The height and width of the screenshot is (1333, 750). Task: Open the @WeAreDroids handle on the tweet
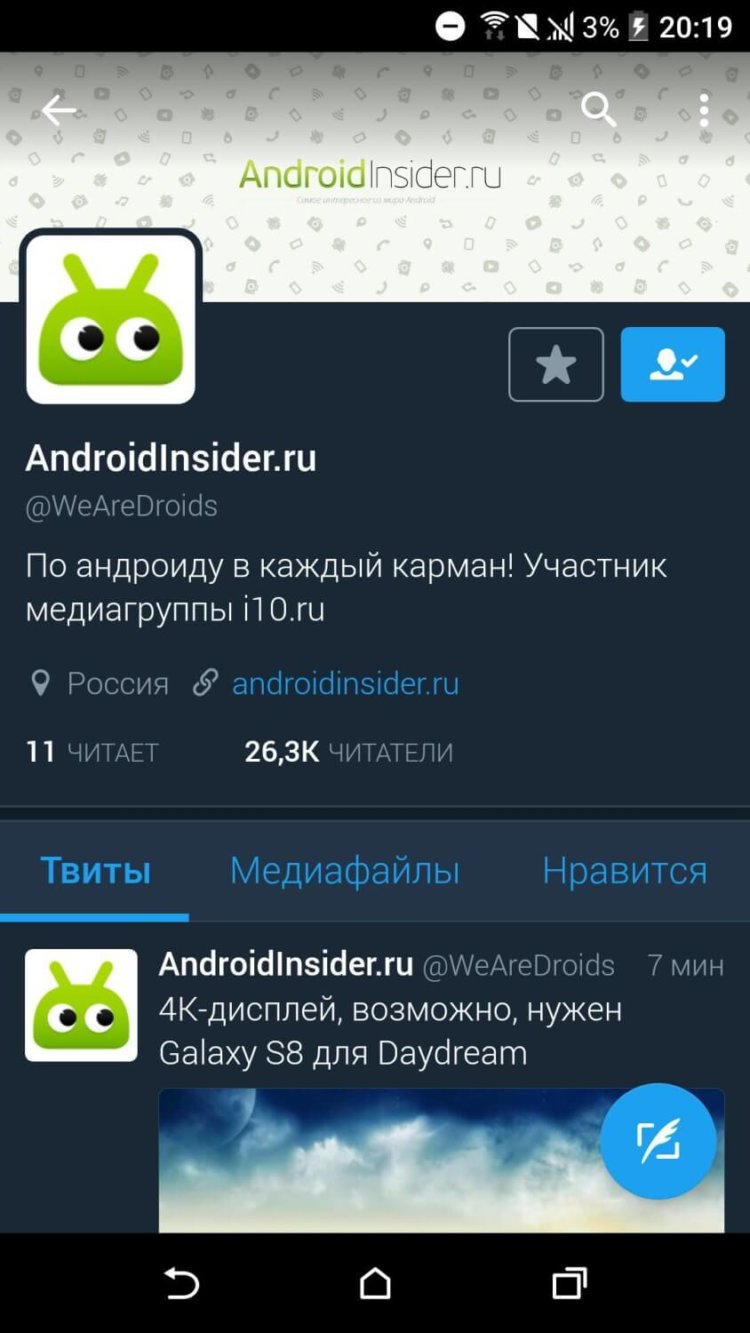pyautogui.click(x=518, y=965)
